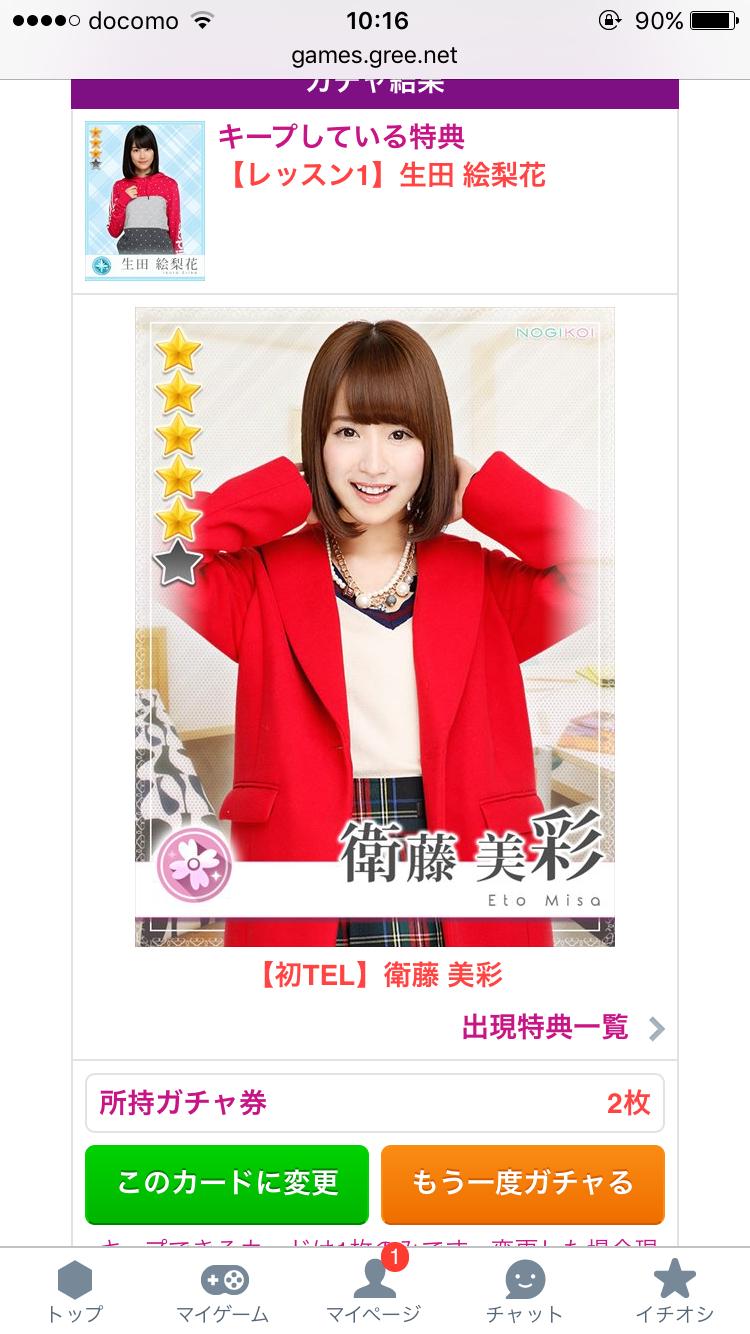Open the マイページ tab

(375, 1292)
